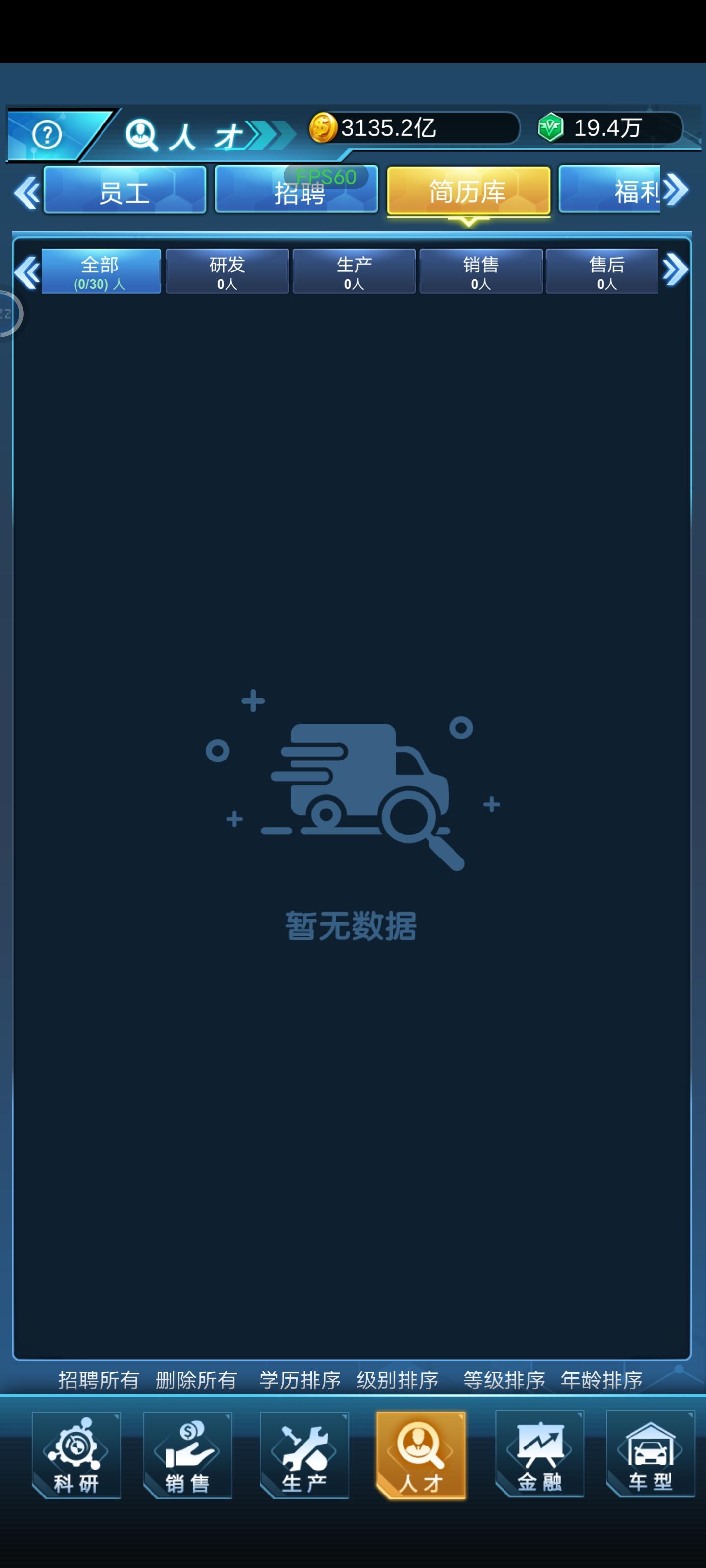Screen dimensions: 706x1568
Task: Switch to the 招聘 tab
Action: point(297,191)
